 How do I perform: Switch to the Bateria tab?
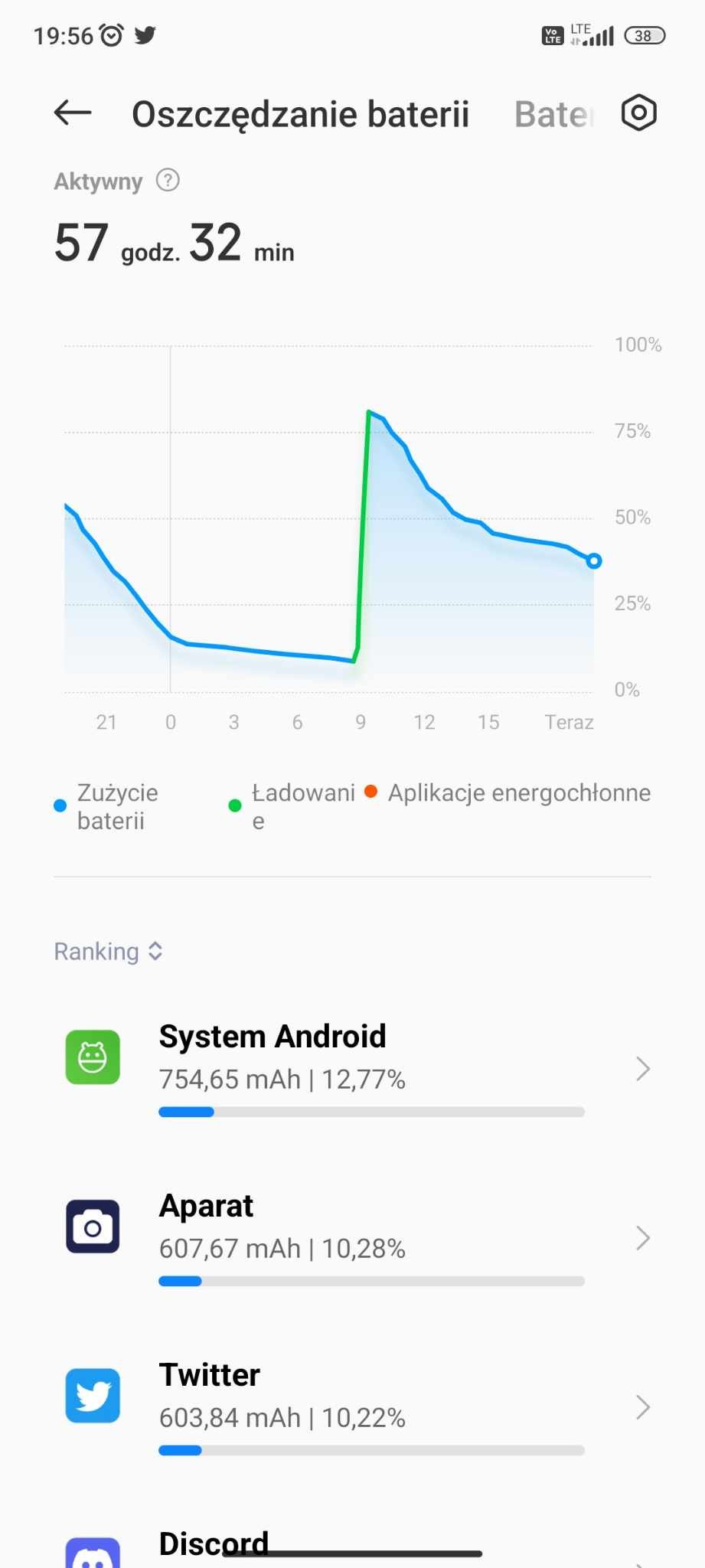(x=554, y=114)
